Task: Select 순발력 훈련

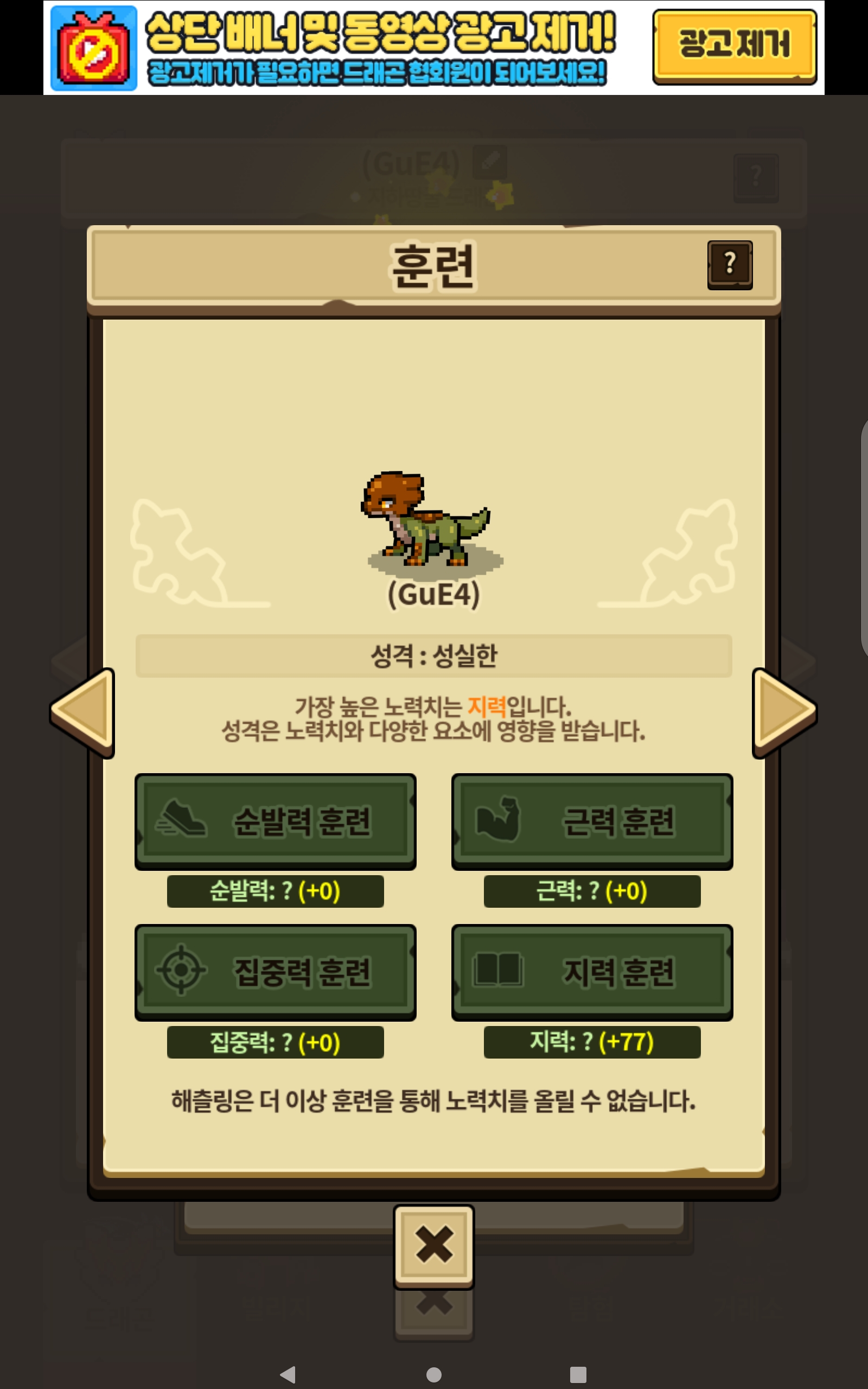Action: (276, 821)
